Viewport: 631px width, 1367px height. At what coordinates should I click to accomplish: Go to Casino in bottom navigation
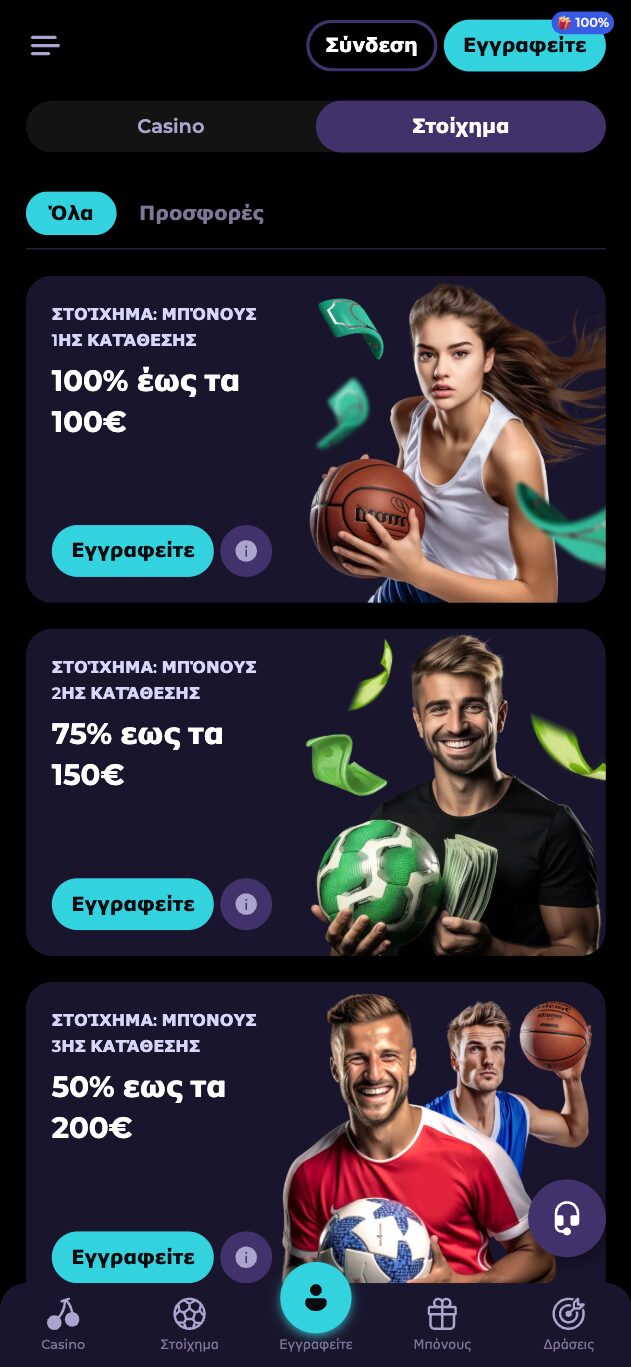click(x=63, y=1324)
